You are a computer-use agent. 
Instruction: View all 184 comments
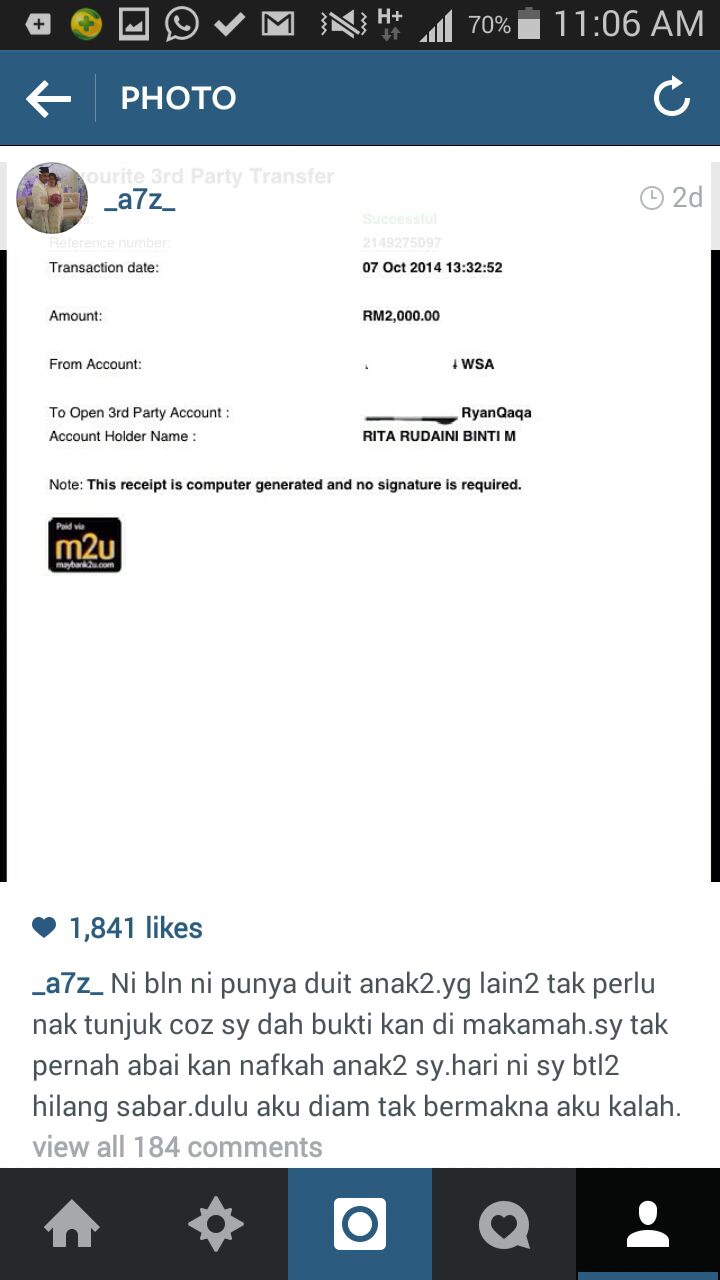point(177,1146)
